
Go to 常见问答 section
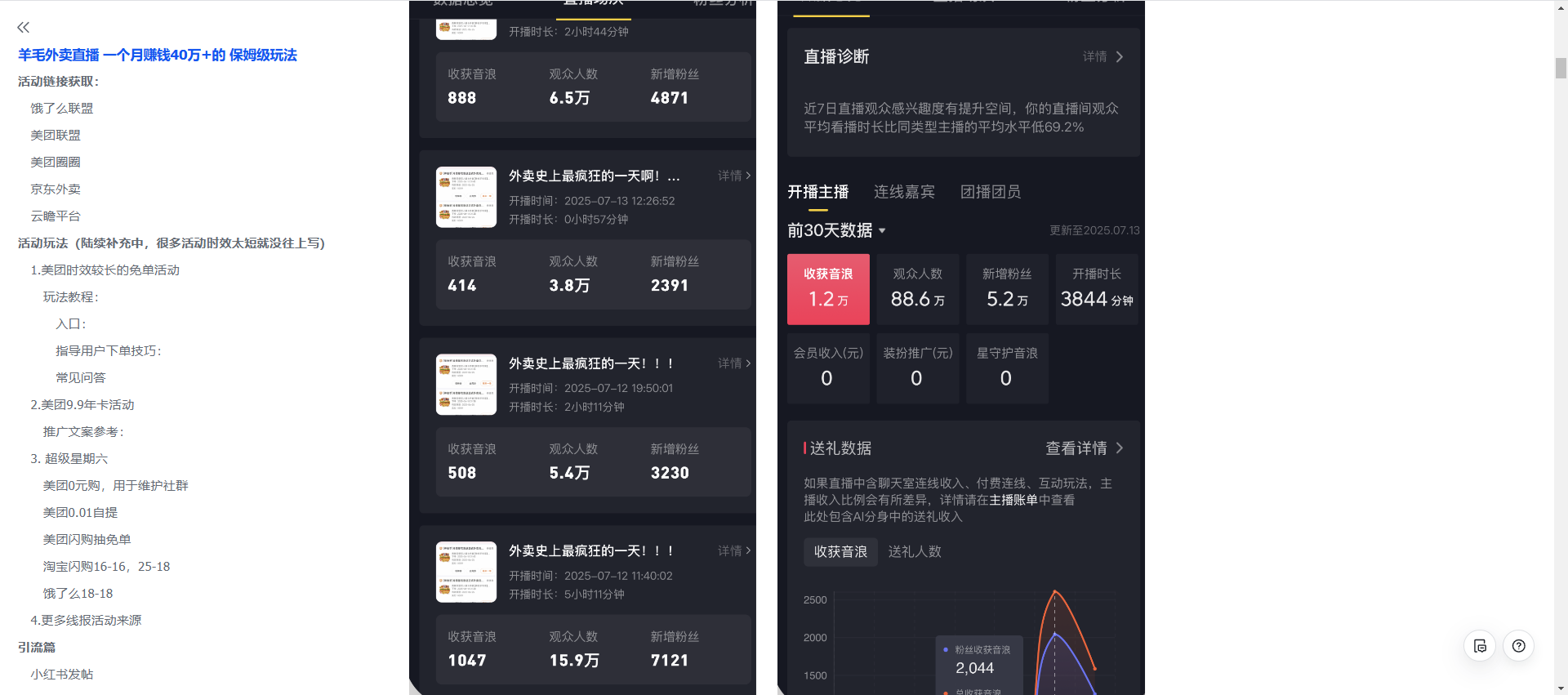pyautogui.click(x=81, y=377)
